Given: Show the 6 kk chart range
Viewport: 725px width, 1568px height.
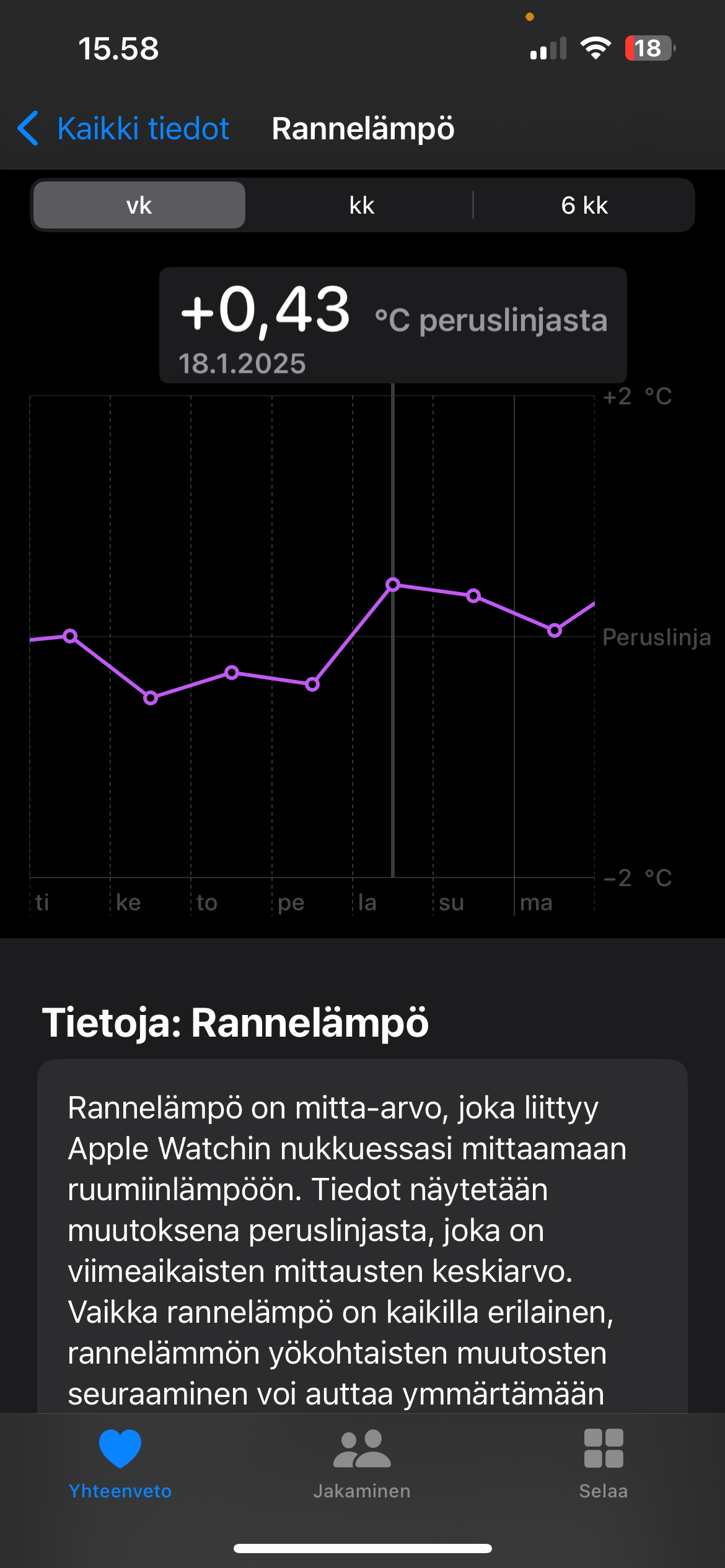Looking at the screenshot, I should (584, 206).
